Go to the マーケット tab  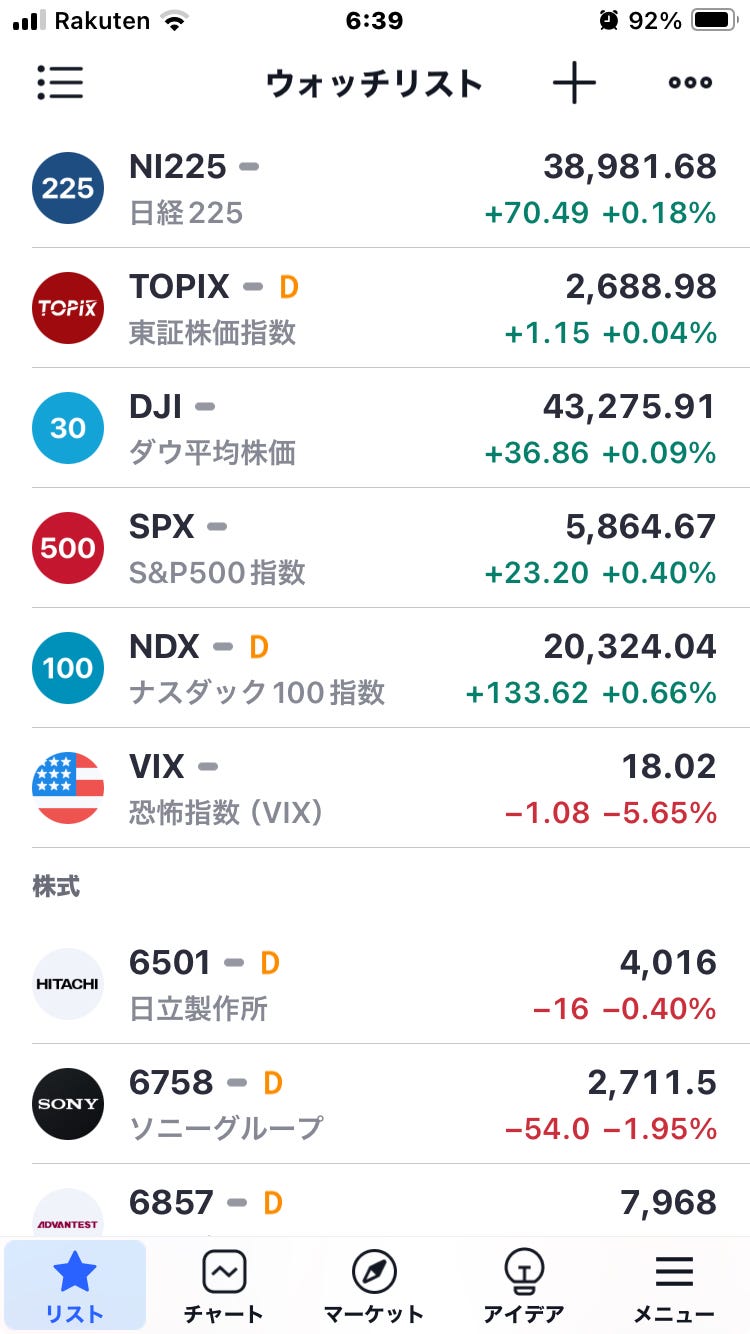tap(374, 1286)
